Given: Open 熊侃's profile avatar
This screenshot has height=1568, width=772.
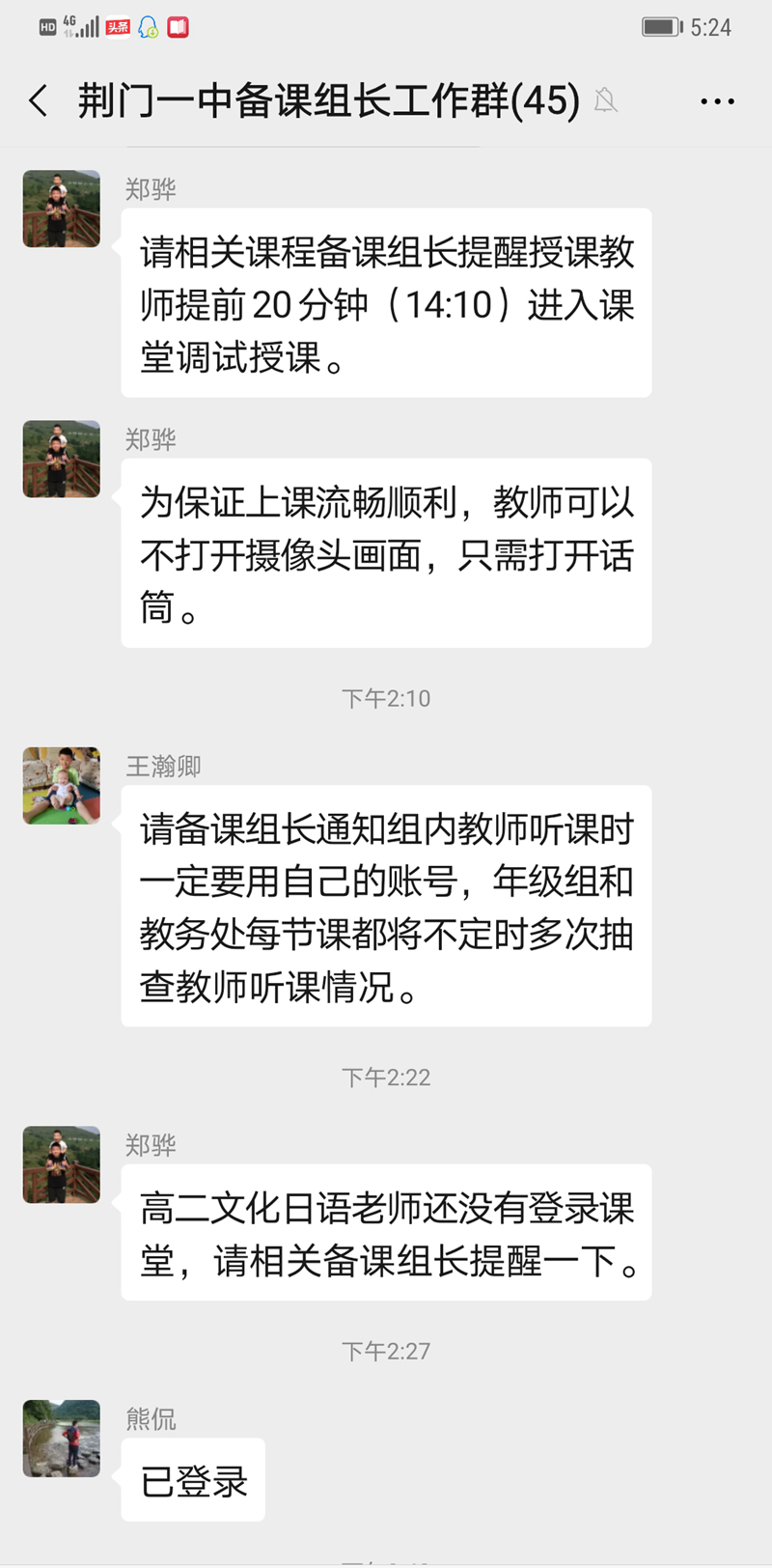Looking at the screenshot, I should (62, 1438).
